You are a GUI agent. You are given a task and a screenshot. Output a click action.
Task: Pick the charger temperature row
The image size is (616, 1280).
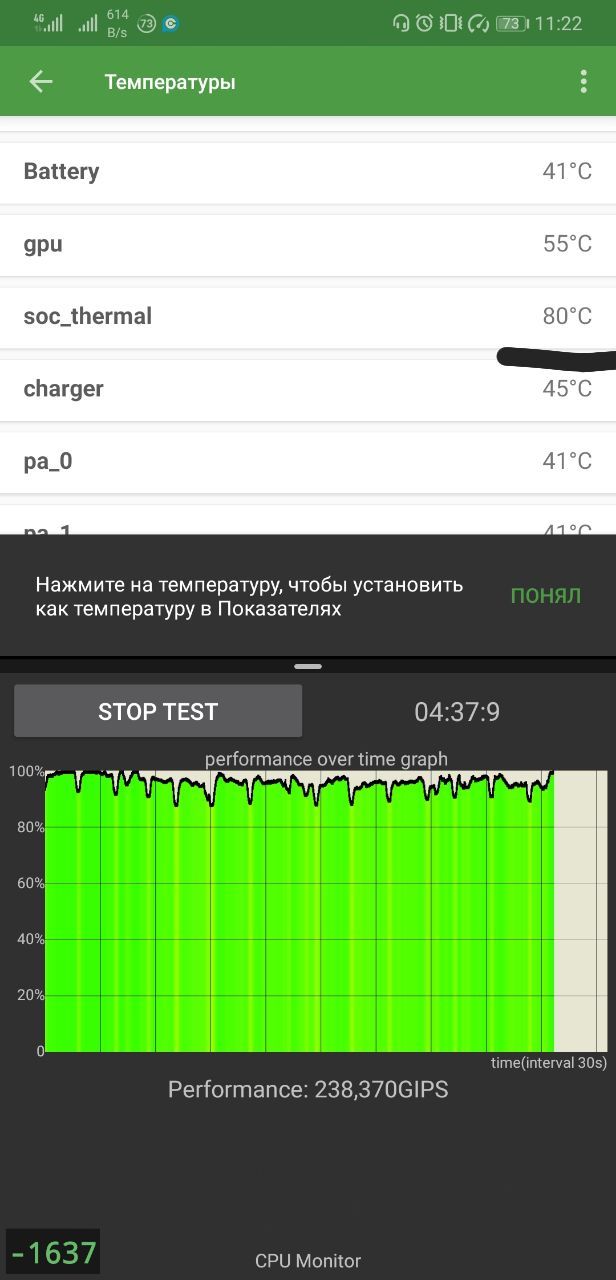point(308,389)
